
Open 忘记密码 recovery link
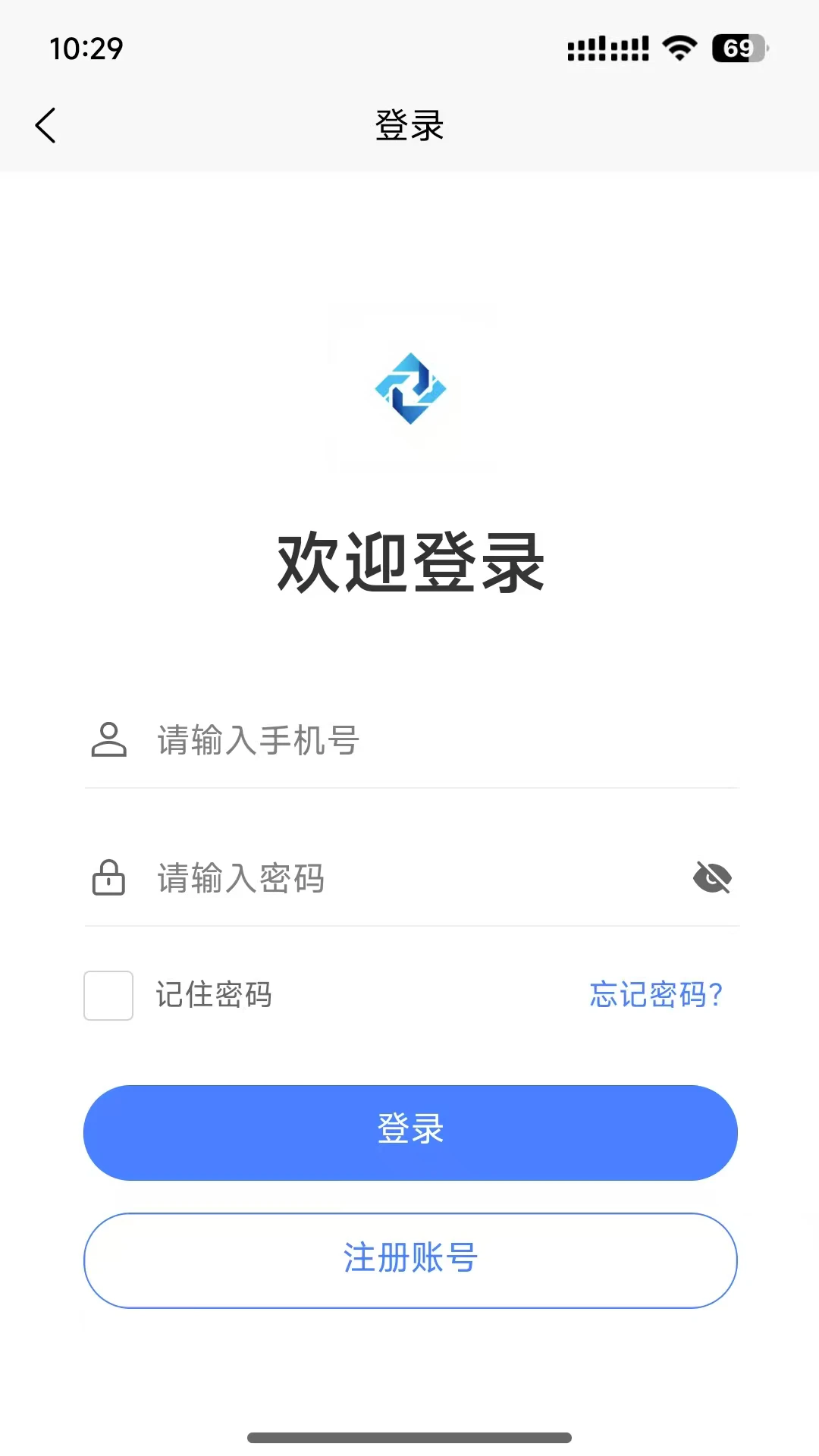pyautogui.click(x=656, y=995)
